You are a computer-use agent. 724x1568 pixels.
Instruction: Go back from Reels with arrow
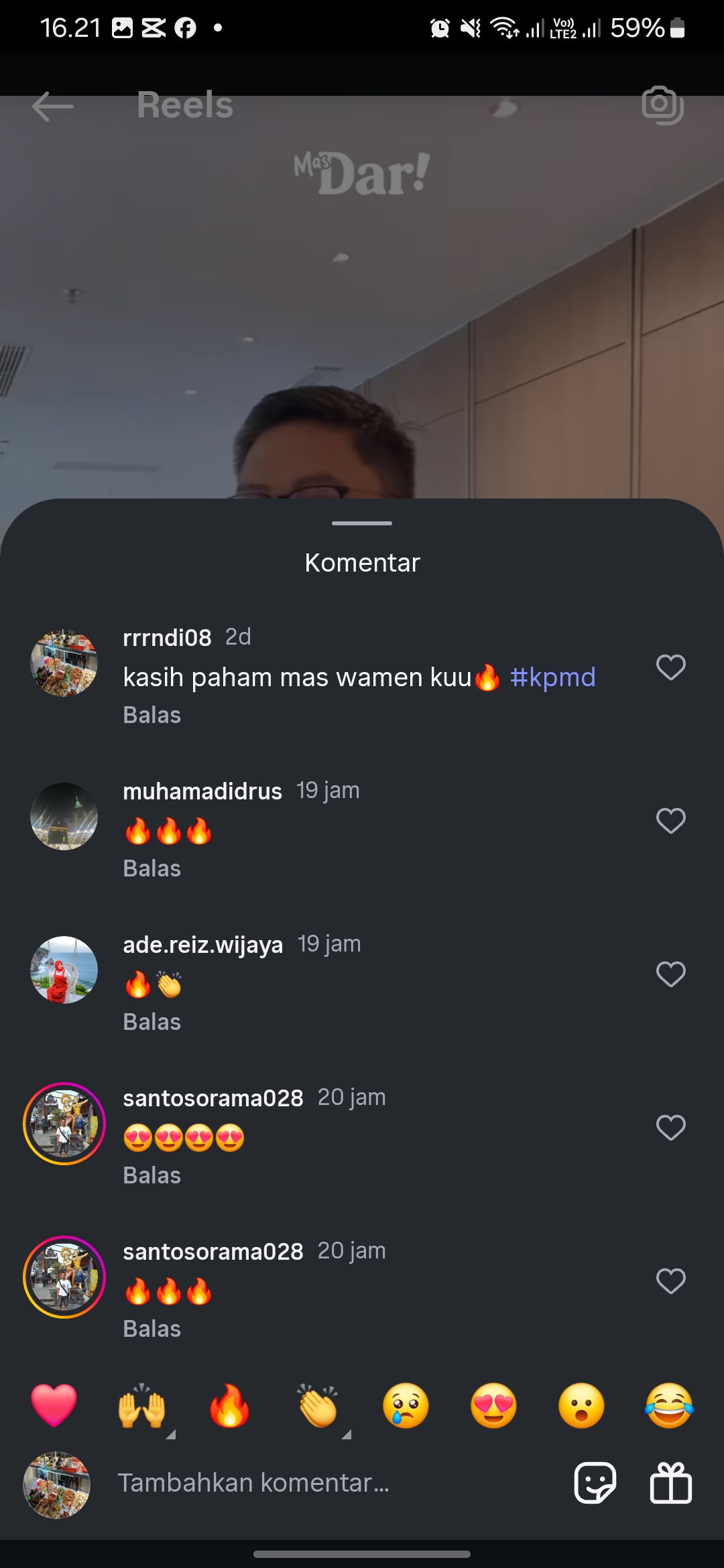[x=53, y=106]
